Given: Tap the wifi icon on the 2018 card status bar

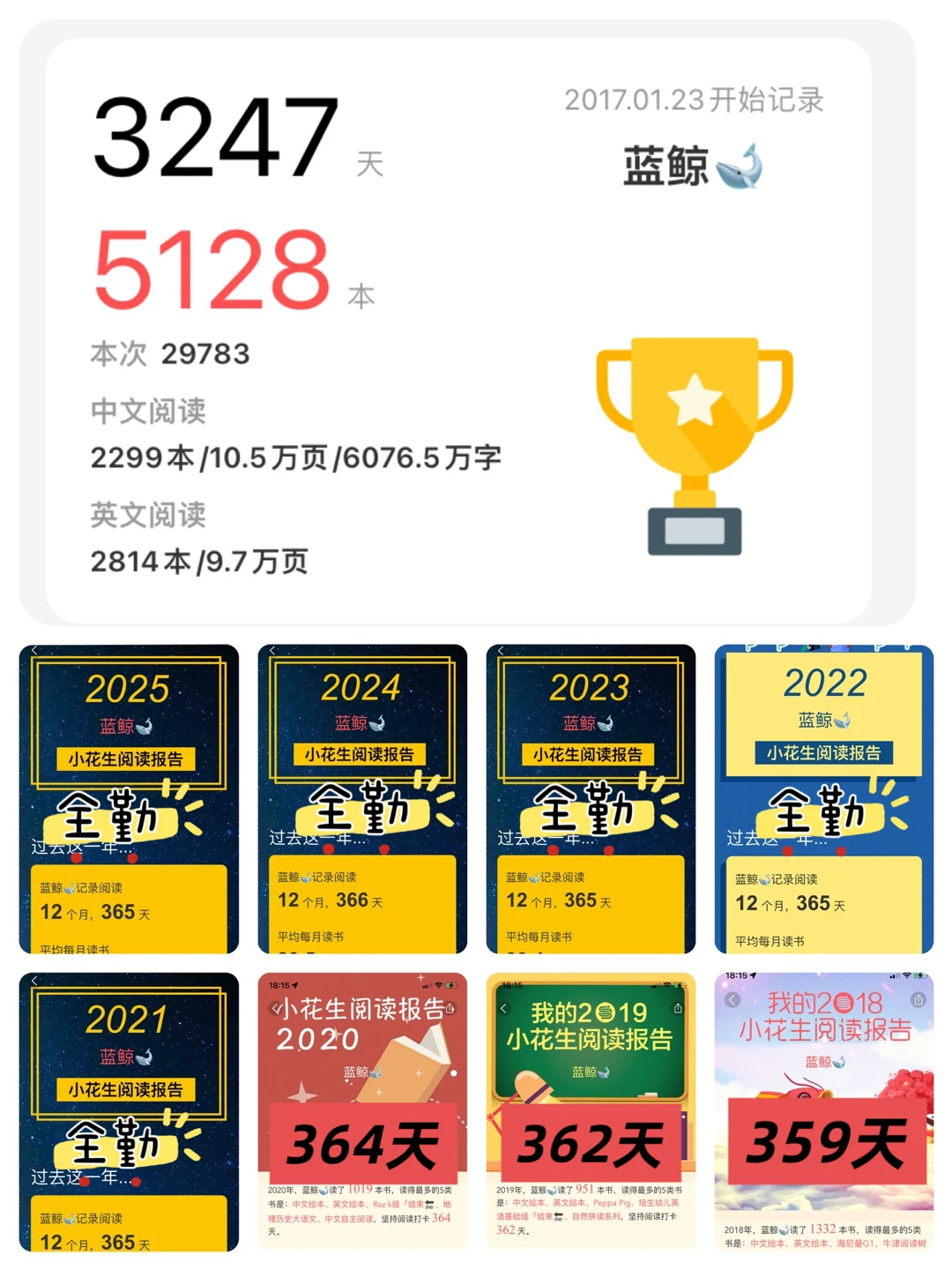Looking at the screenshot, I should click(906, 976).
